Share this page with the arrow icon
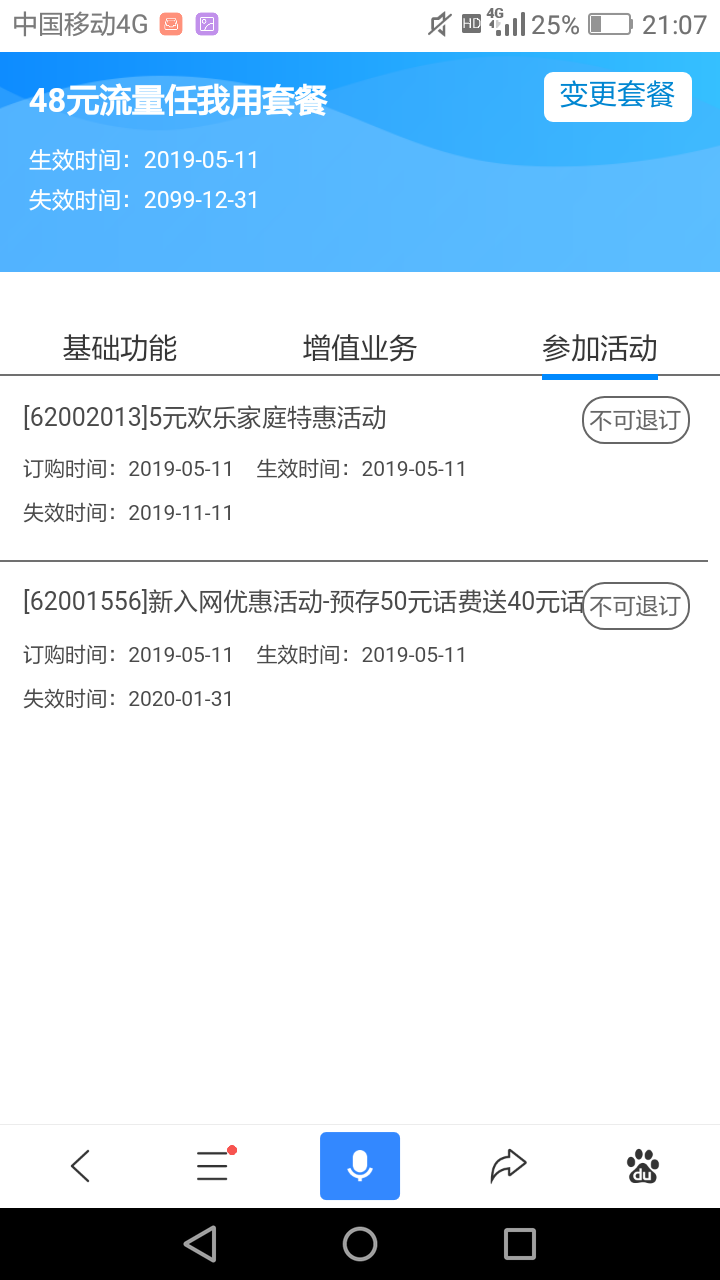720x1280 pixels. tap(508, 1166)
